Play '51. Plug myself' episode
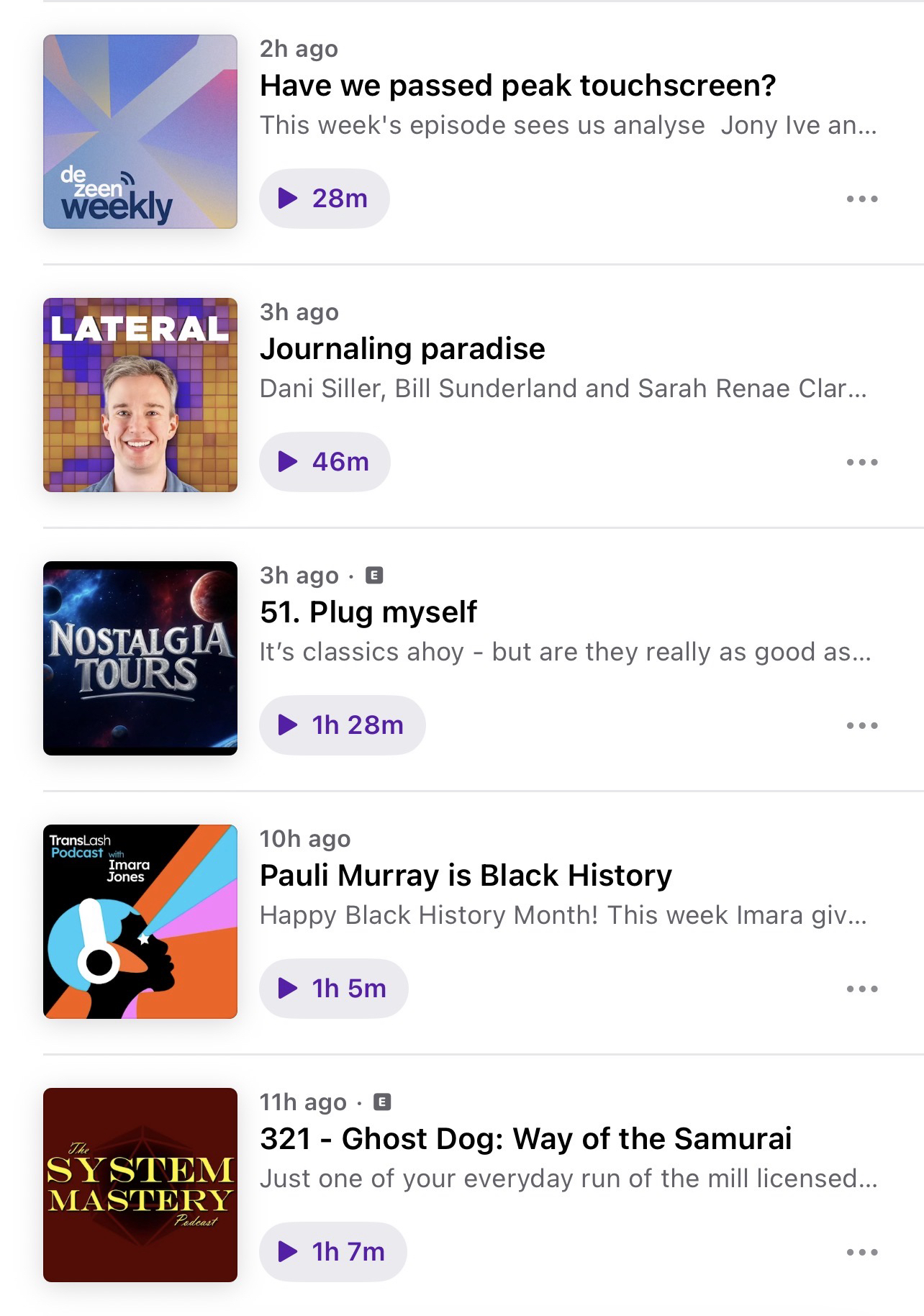924x1316 pixels. tap(342, 725)
